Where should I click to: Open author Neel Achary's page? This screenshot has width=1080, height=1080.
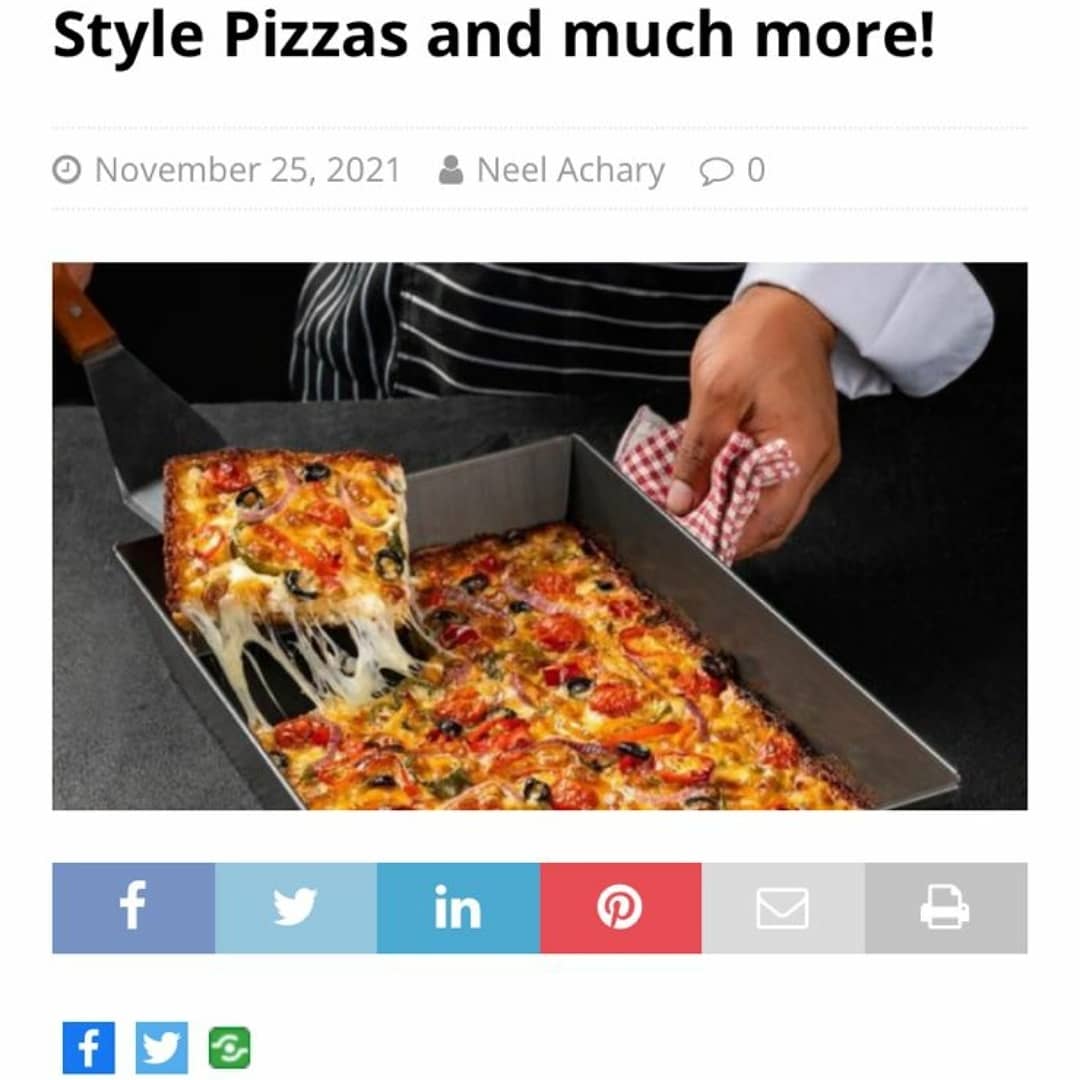[569, 170]
